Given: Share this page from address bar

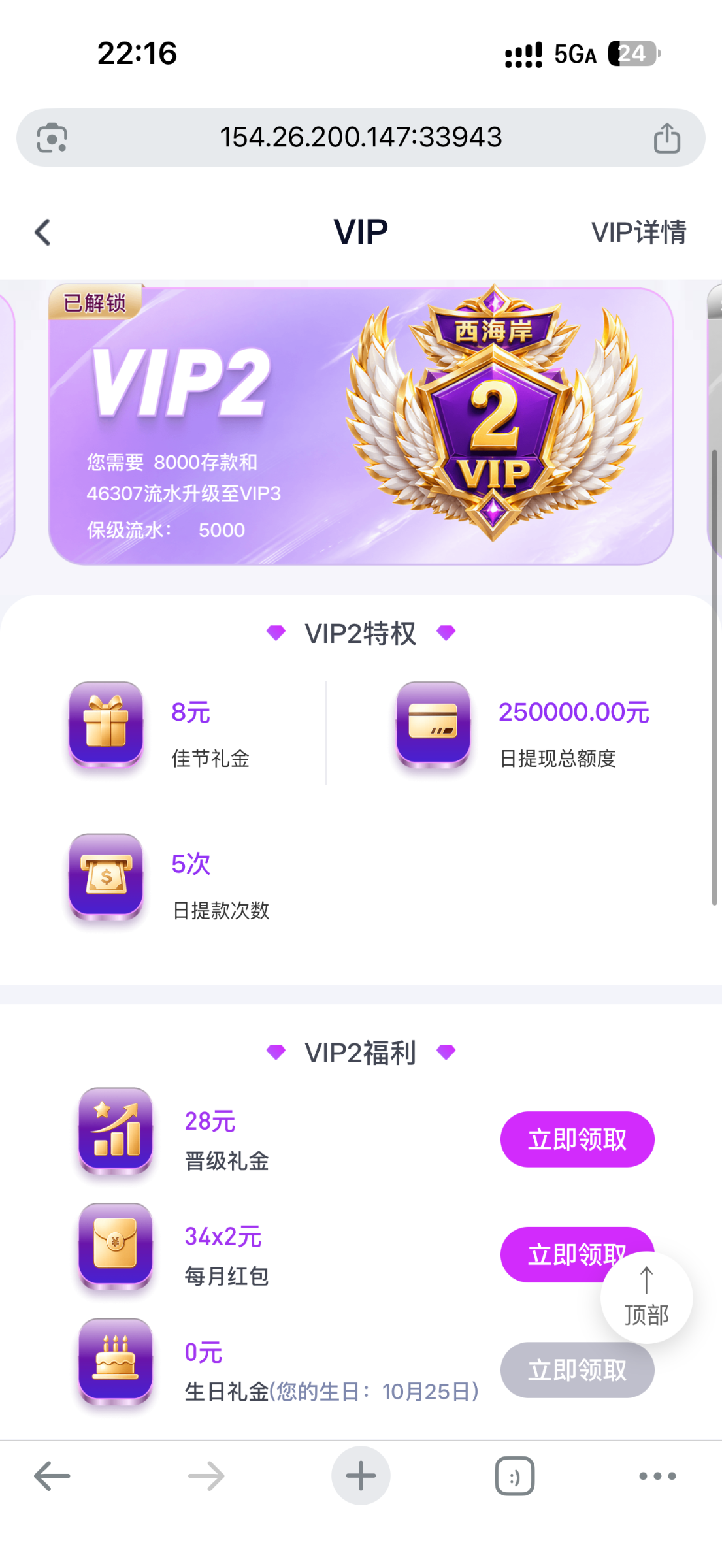Looking at the screenshot, I should (666, 138).
